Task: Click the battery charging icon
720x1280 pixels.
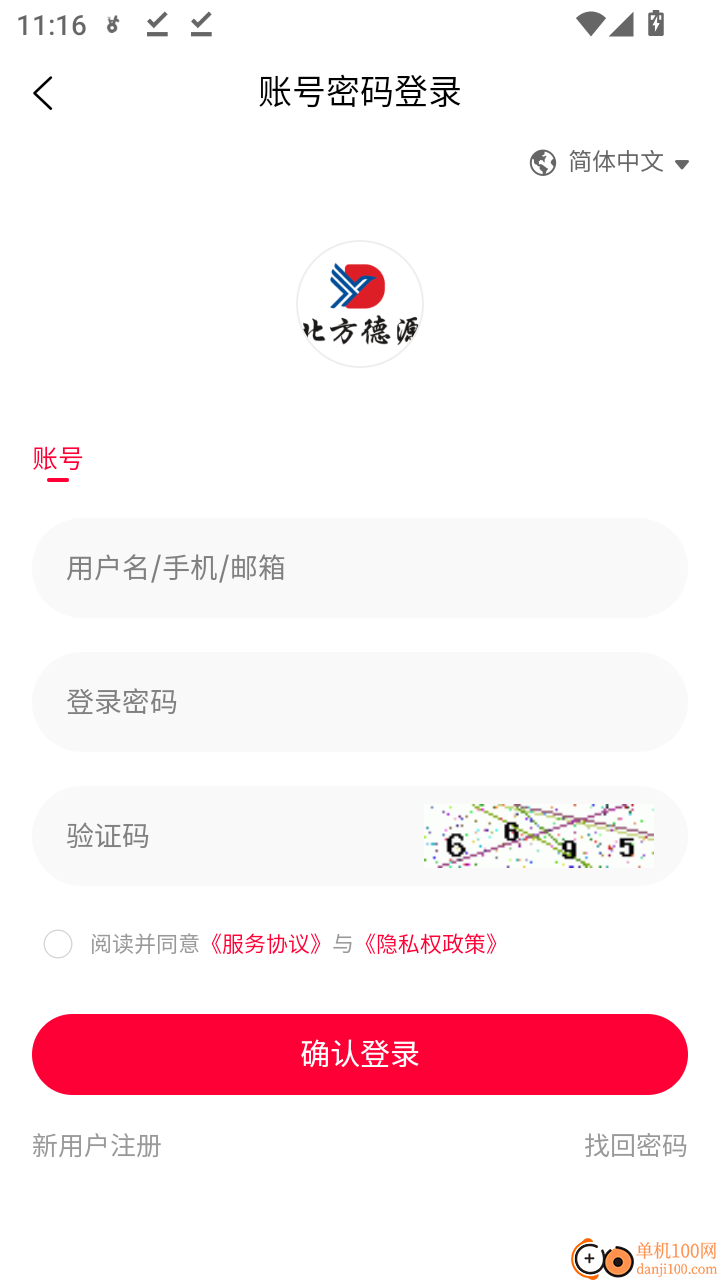Action: 657,24
